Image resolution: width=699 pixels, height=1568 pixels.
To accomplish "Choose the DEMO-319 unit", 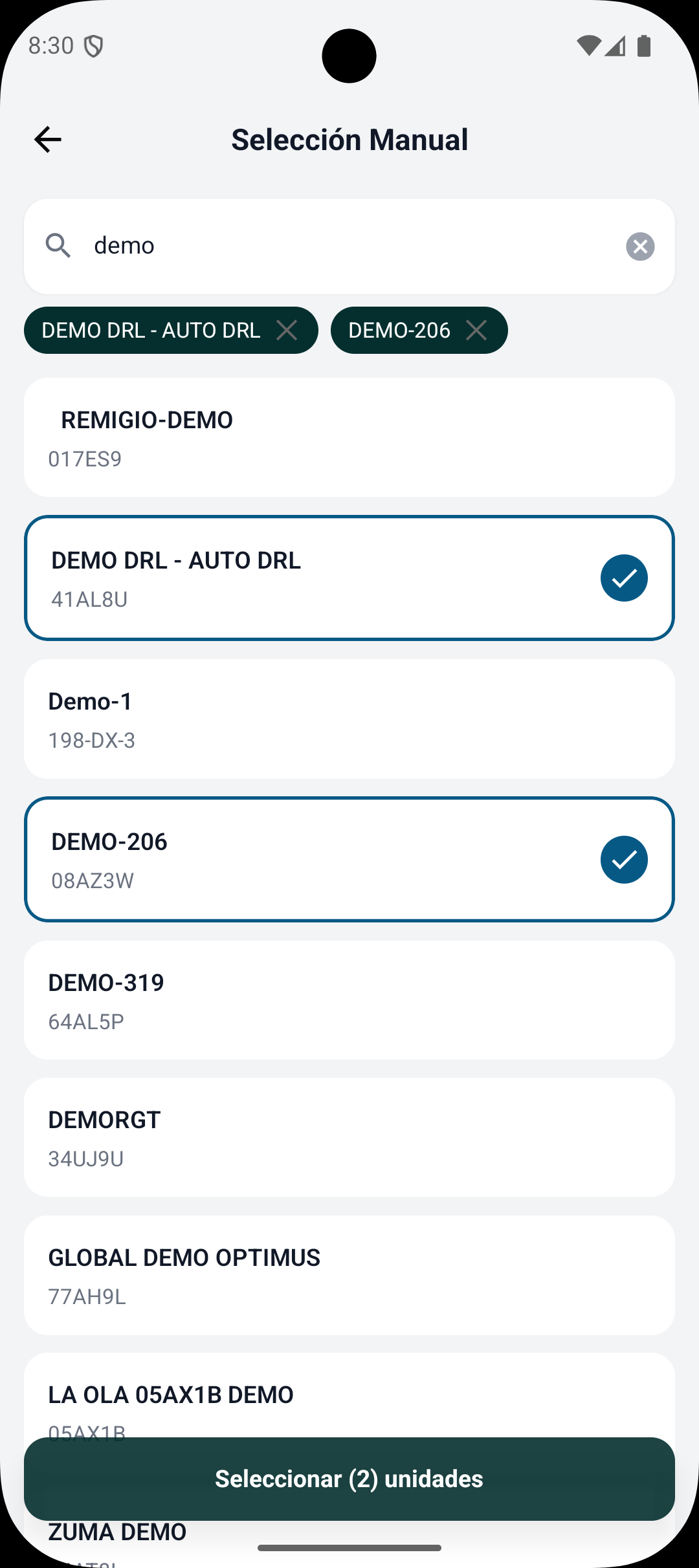I will [x=349, y=1000].
